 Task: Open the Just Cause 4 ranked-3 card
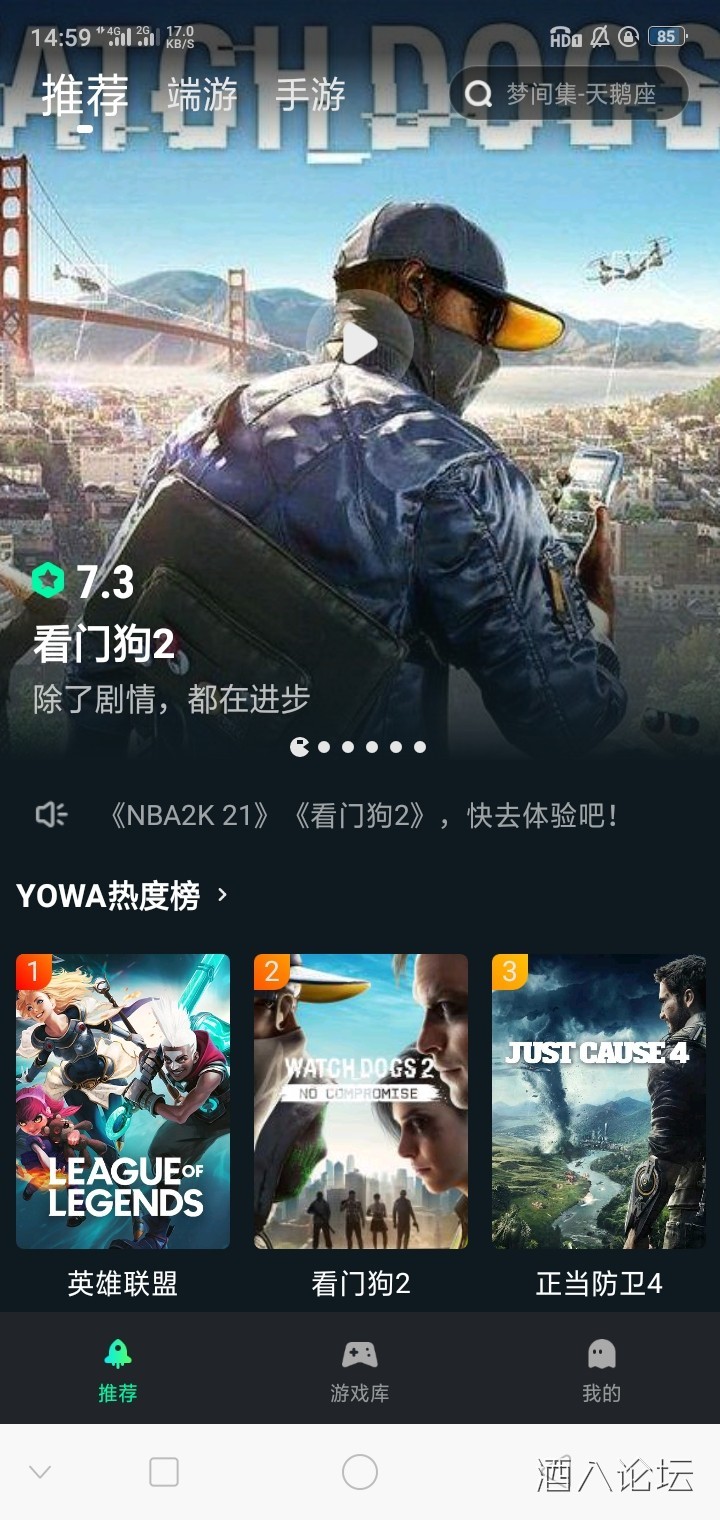point(598,1100)
